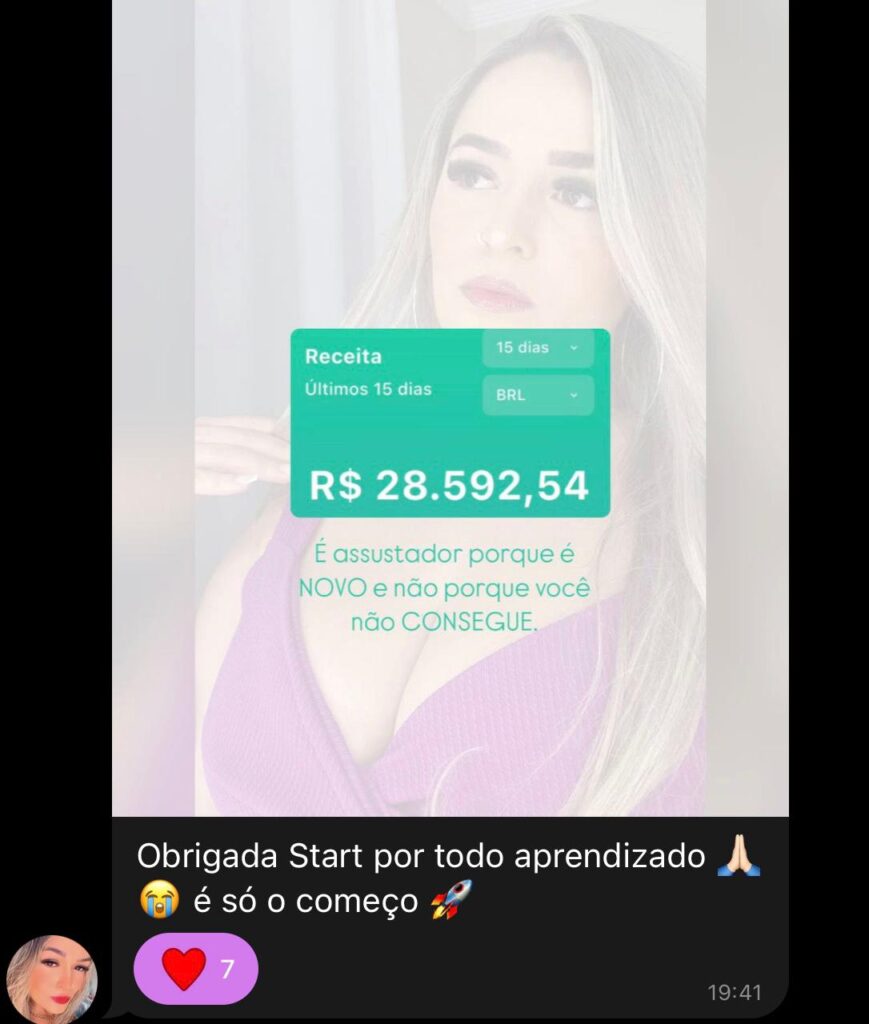
Task: Open the shared Receita image in full view
Action: [x=450, y=420]
